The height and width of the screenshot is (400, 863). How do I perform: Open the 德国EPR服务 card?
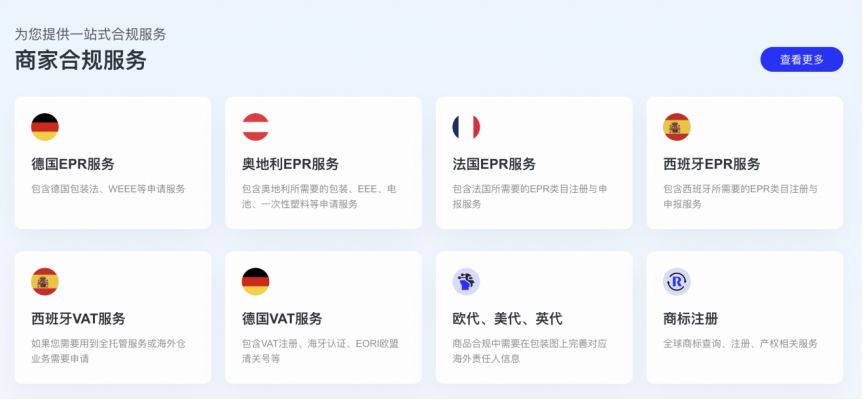click(112, 163)
